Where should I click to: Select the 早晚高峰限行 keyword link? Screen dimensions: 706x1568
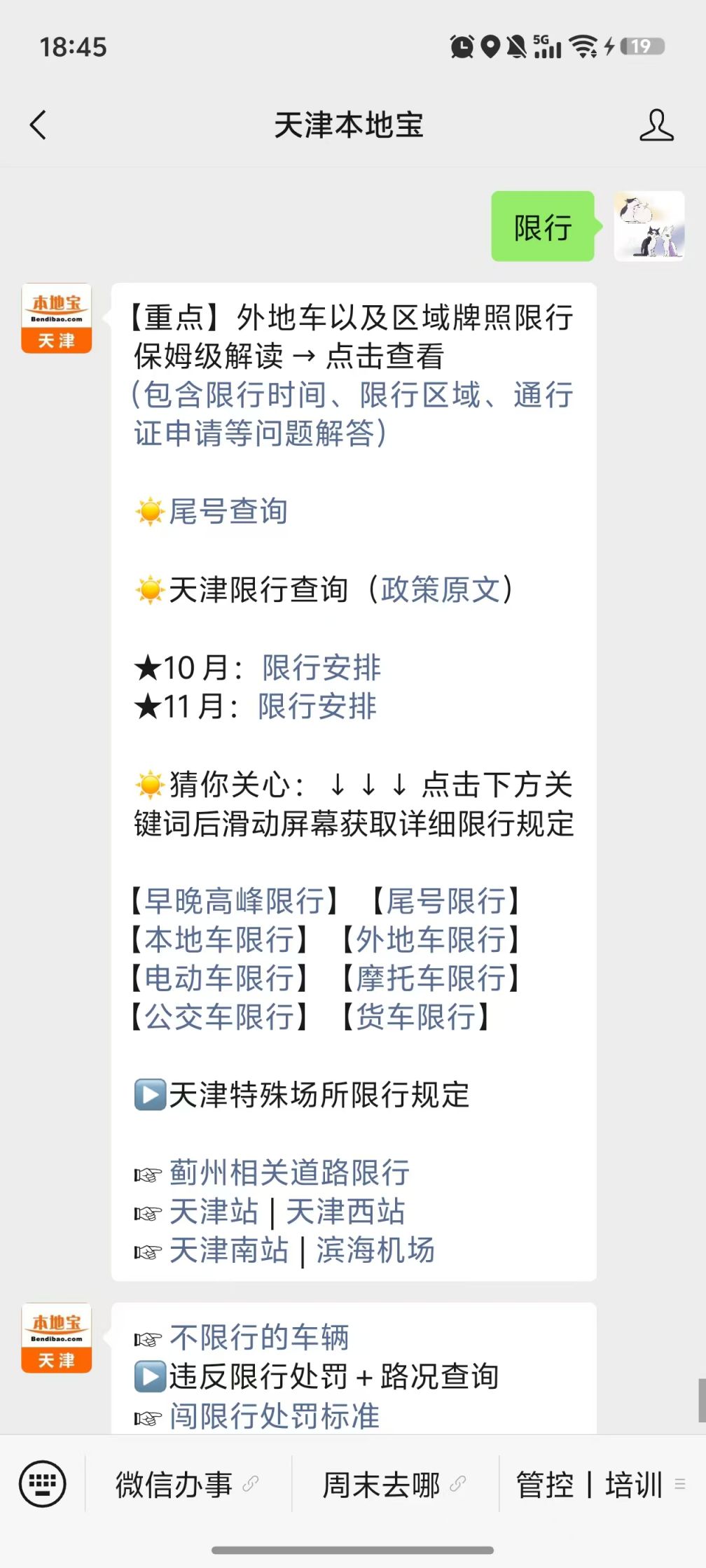point(235,901)
